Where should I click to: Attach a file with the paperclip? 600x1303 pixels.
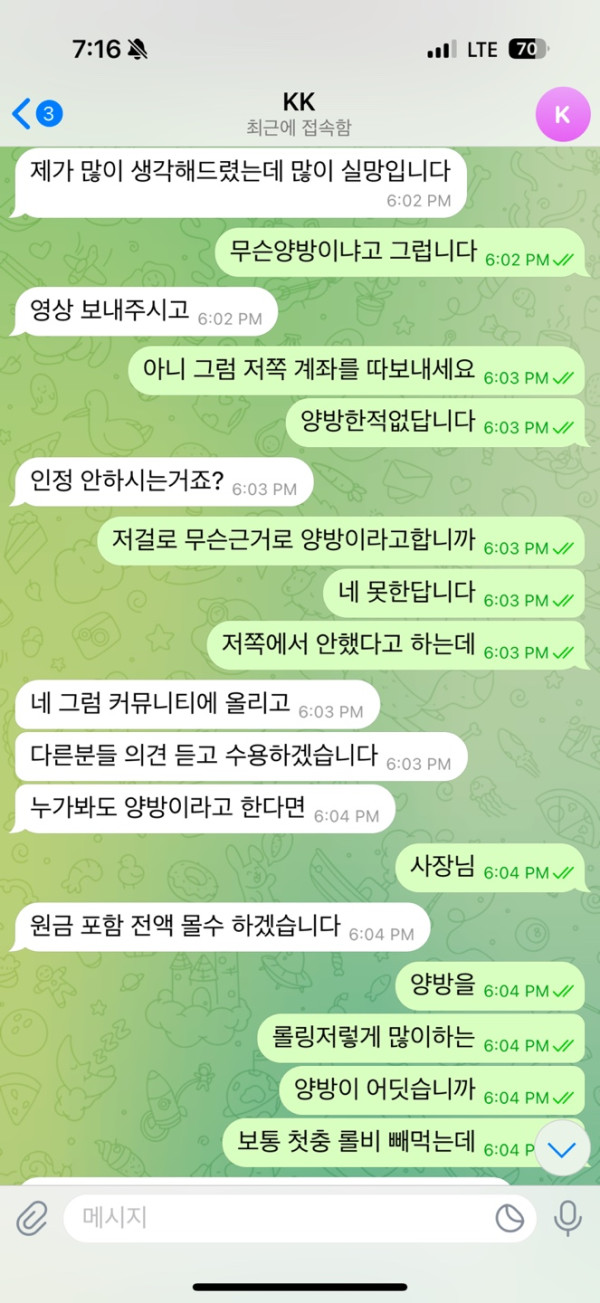click(32, 1217)
